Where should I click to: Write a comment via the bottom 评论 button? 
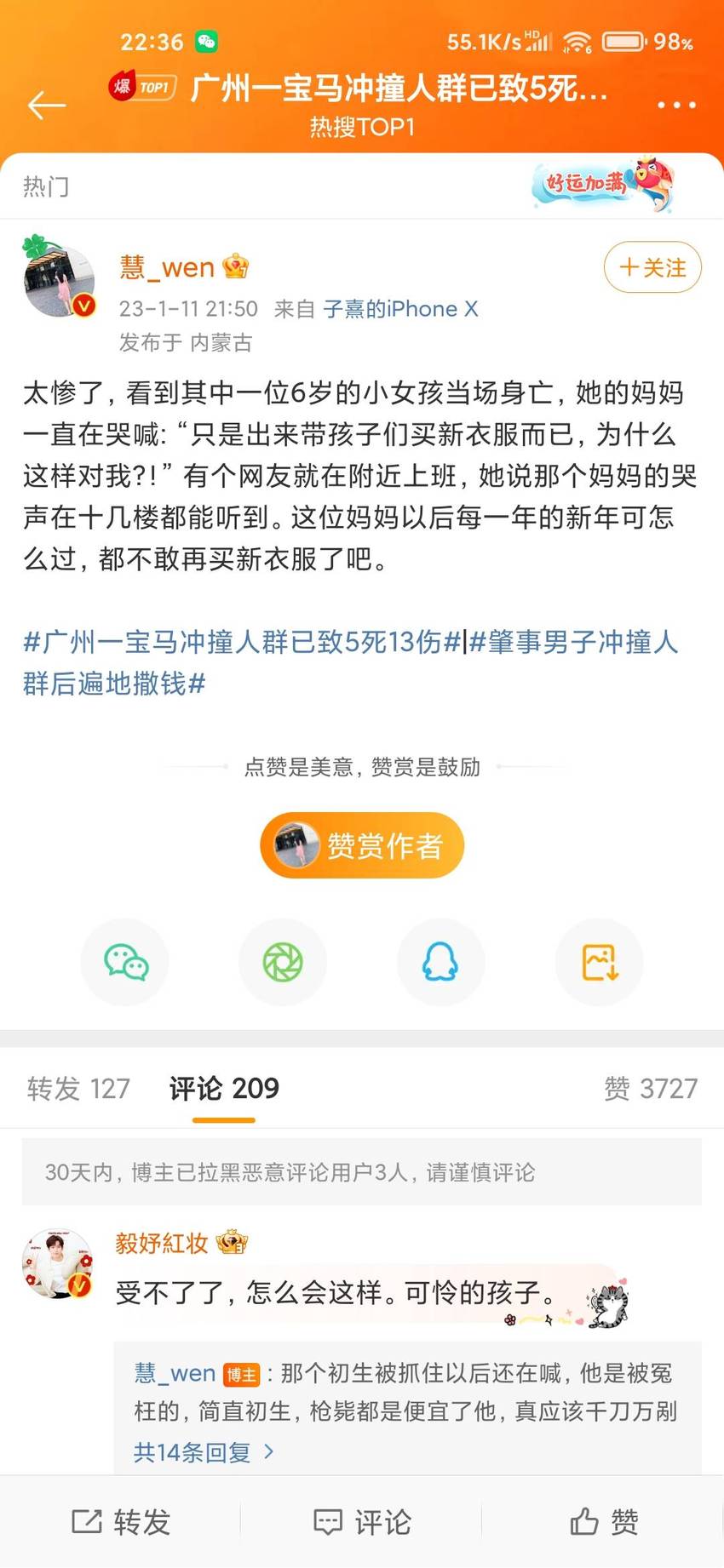(x=362, y=1521)
